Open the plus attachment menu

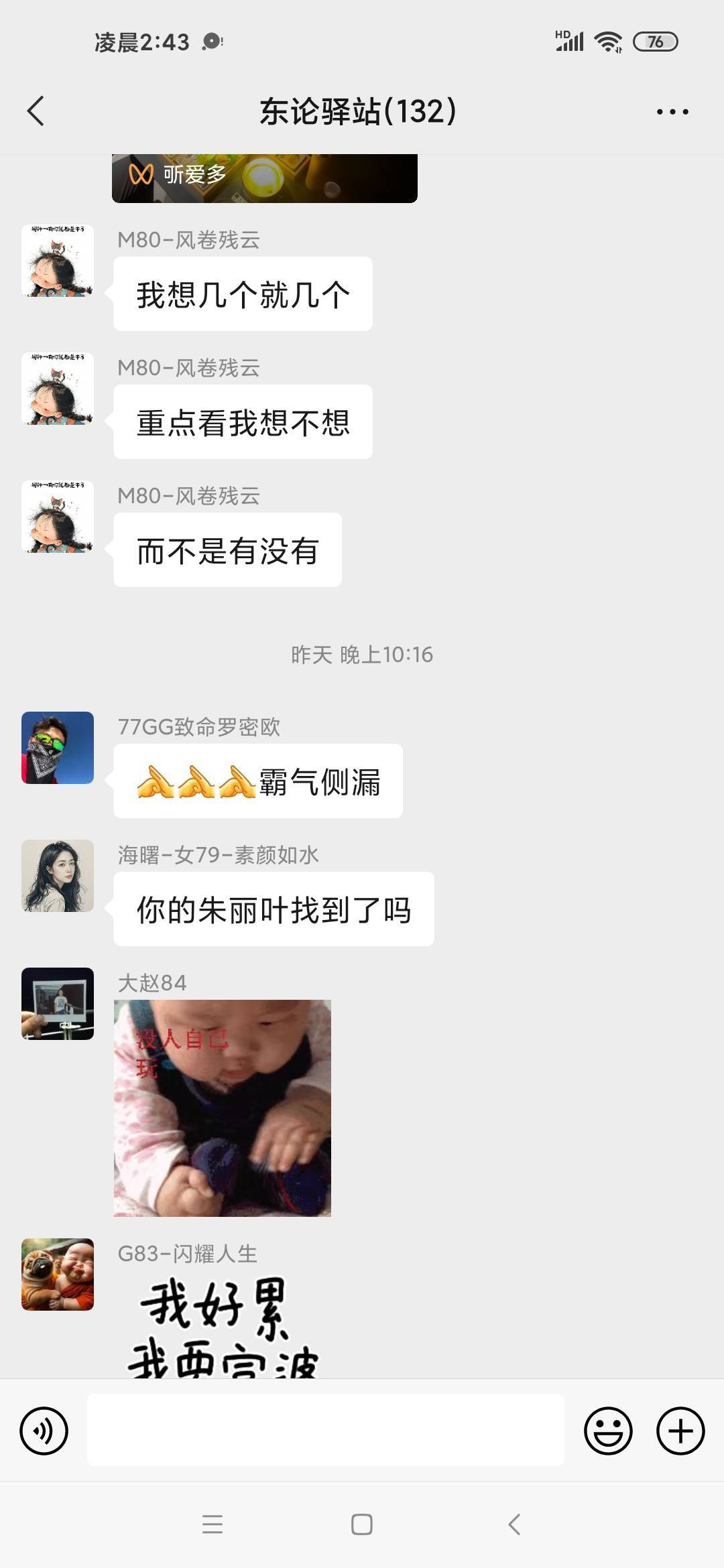tap(680, 1431)
